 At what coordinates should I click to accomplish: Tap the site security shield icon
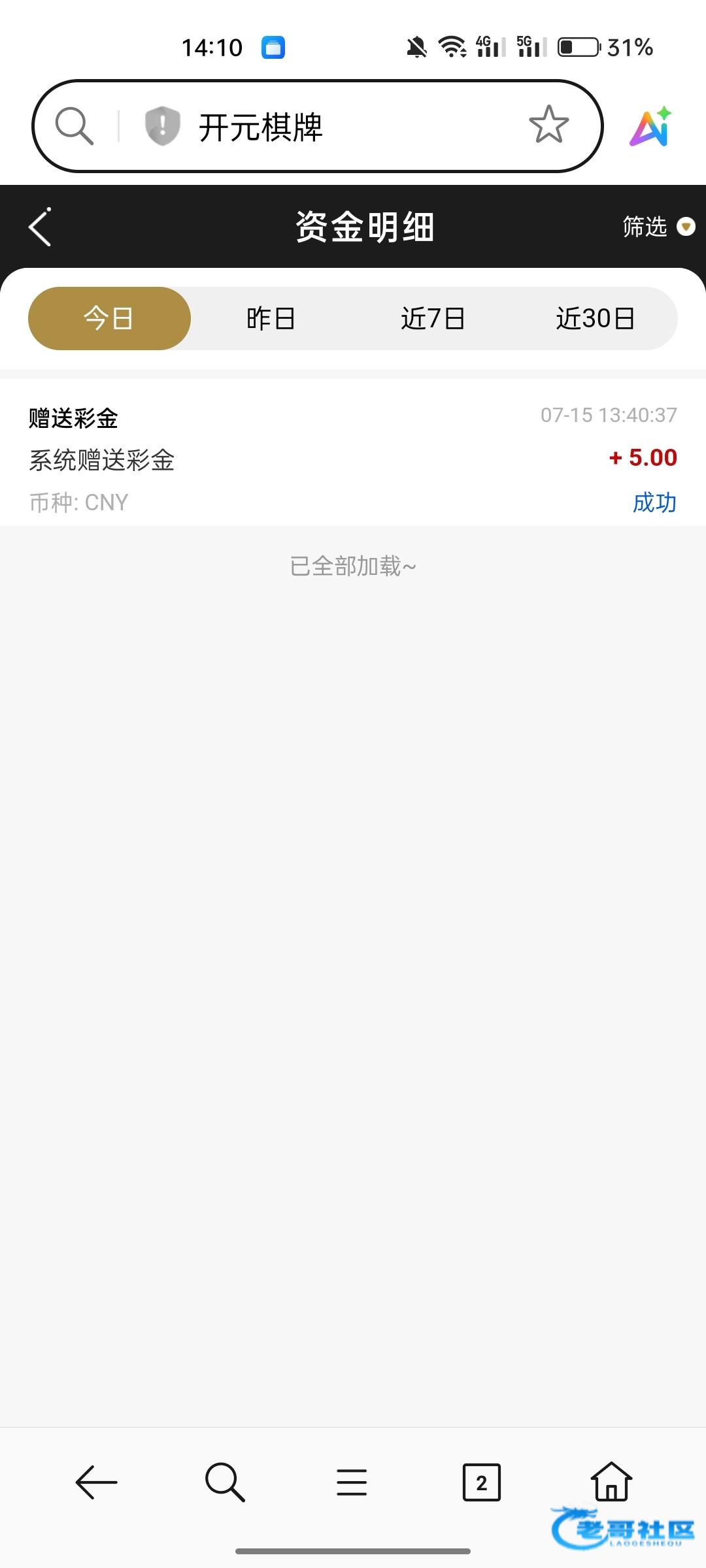[162, 125]
